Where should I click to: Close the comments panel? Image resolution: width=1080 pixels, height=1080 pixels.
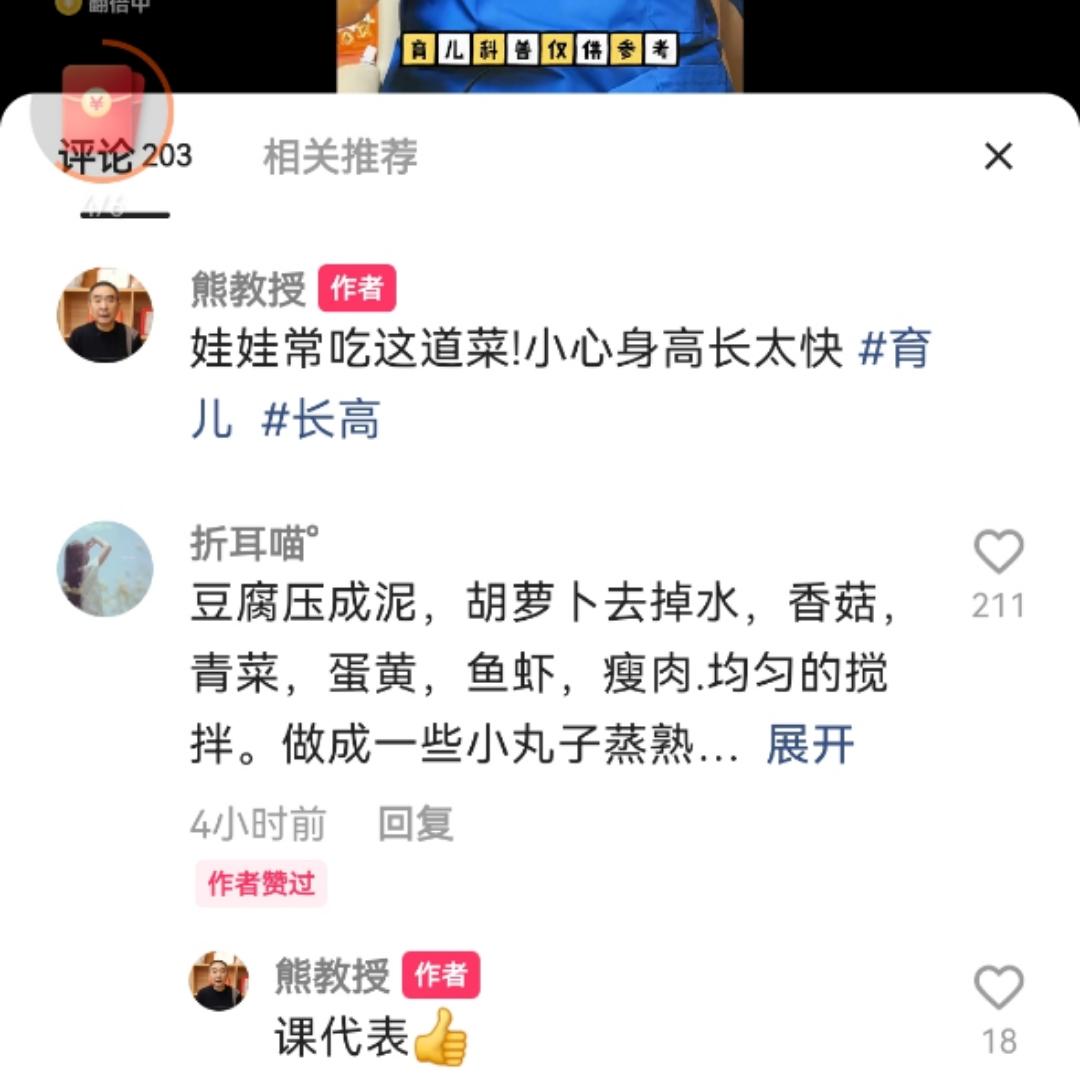[998, 157]
